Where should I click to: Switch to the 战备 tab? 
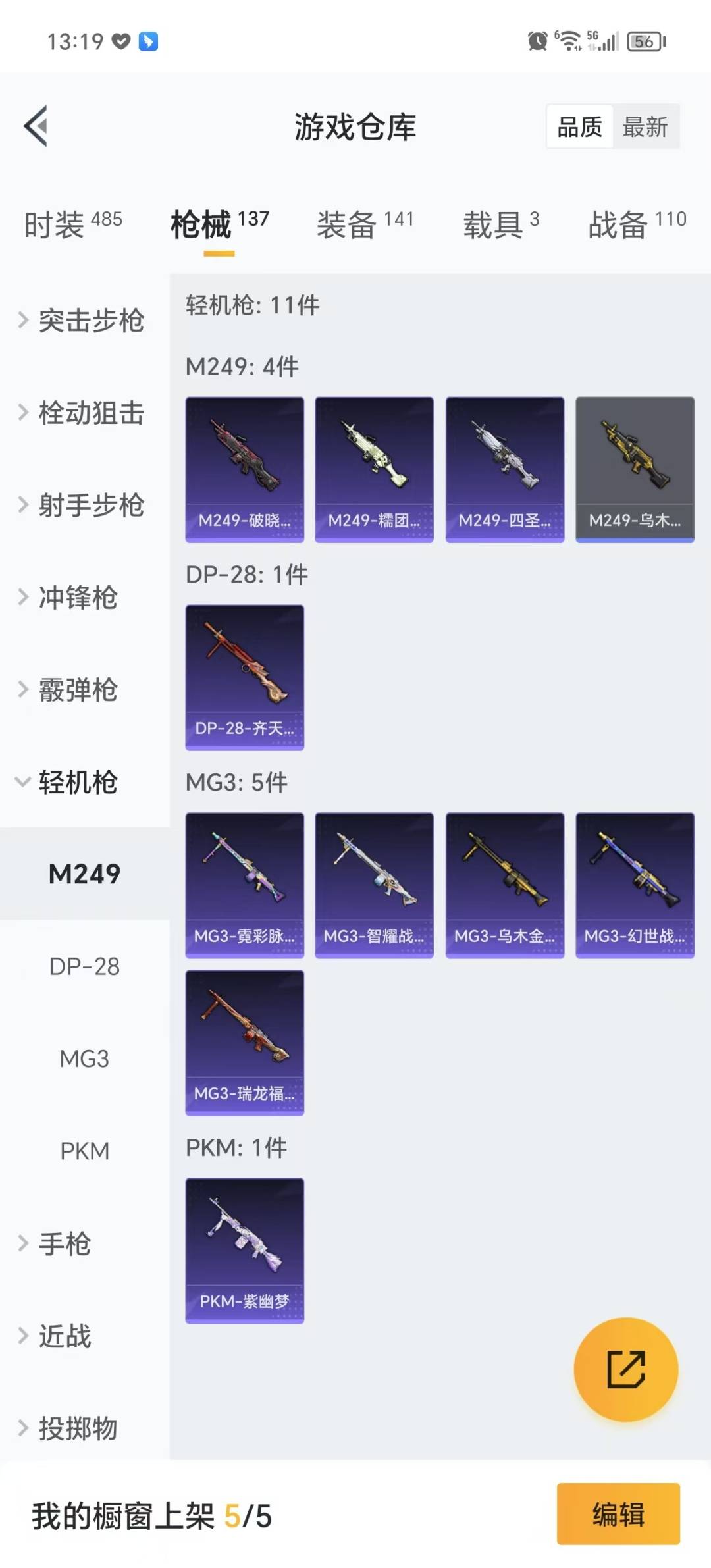(637, 224)
